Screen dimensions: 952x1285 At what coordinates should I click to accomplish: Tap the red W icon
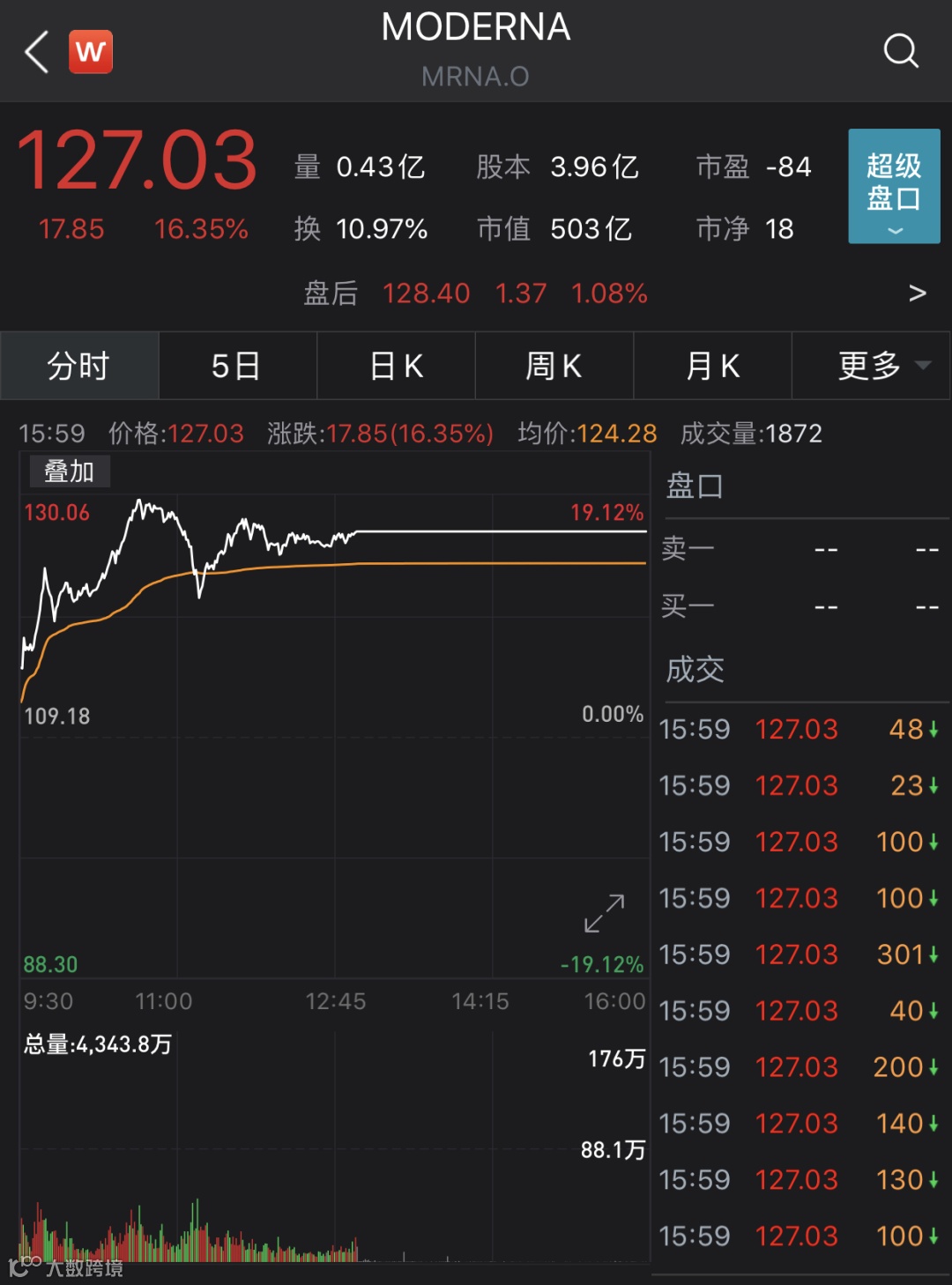click(91, 52)
